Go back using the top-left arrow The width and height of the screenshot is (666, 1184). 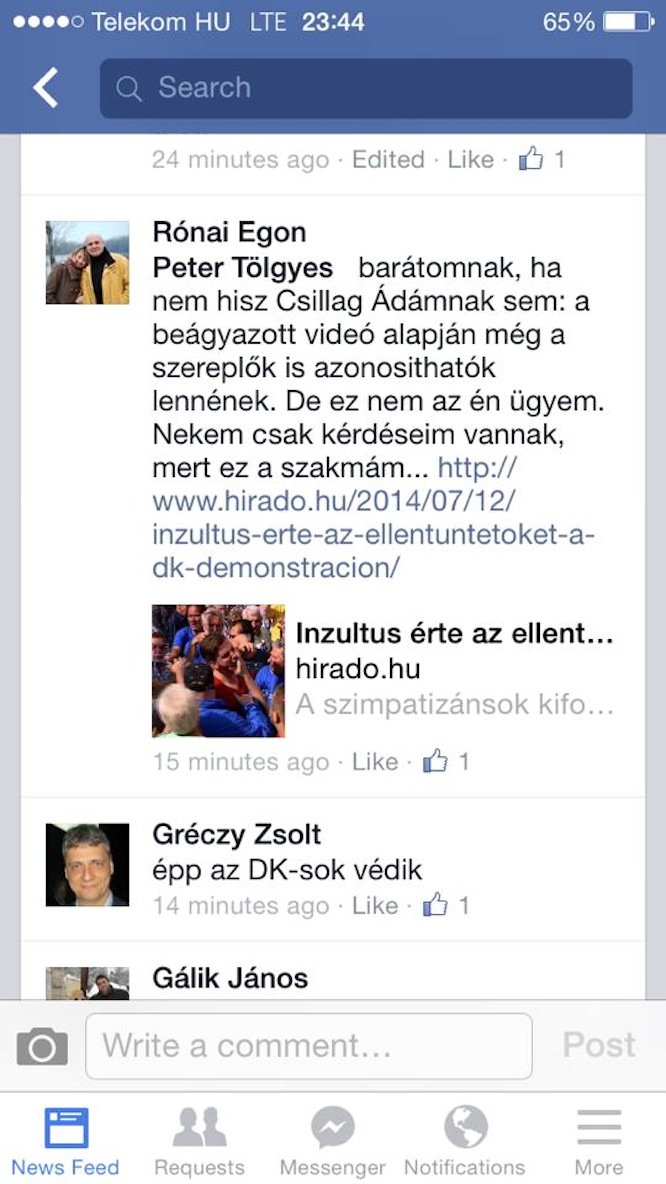tap(46, 88)
